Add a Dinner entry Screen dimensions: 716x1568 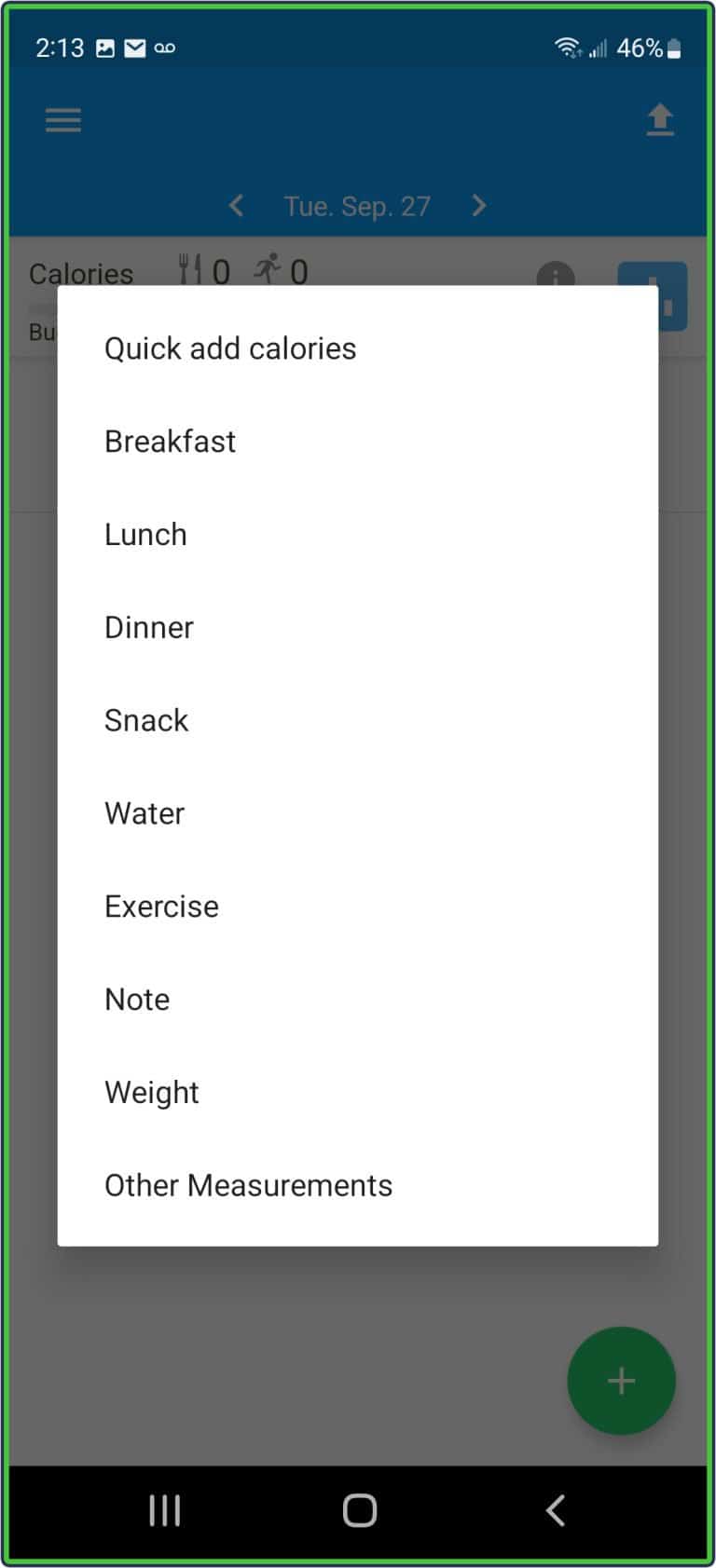[x=149, y=627]
